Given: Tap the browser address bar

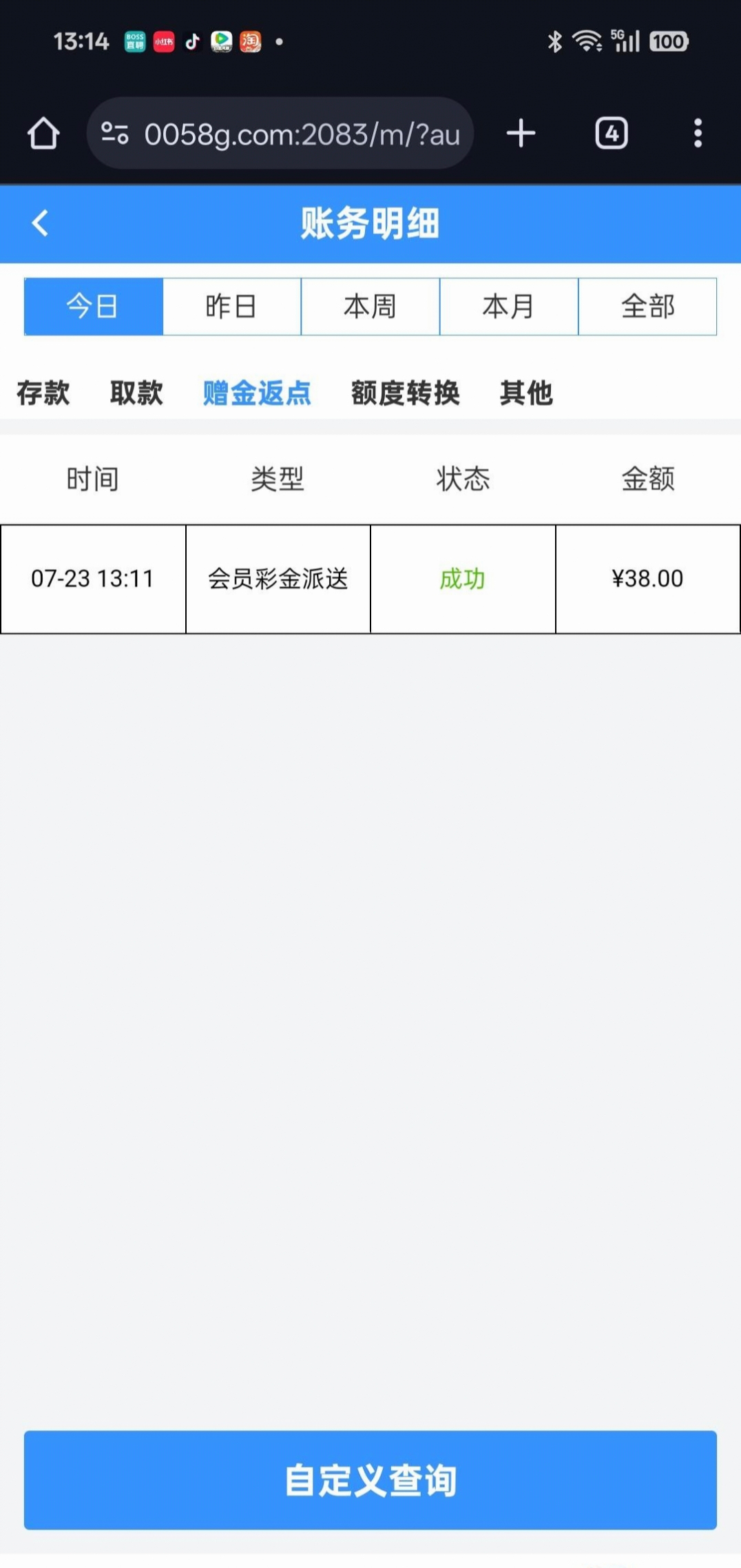Looking at the screenshot, I should point(280,134).
